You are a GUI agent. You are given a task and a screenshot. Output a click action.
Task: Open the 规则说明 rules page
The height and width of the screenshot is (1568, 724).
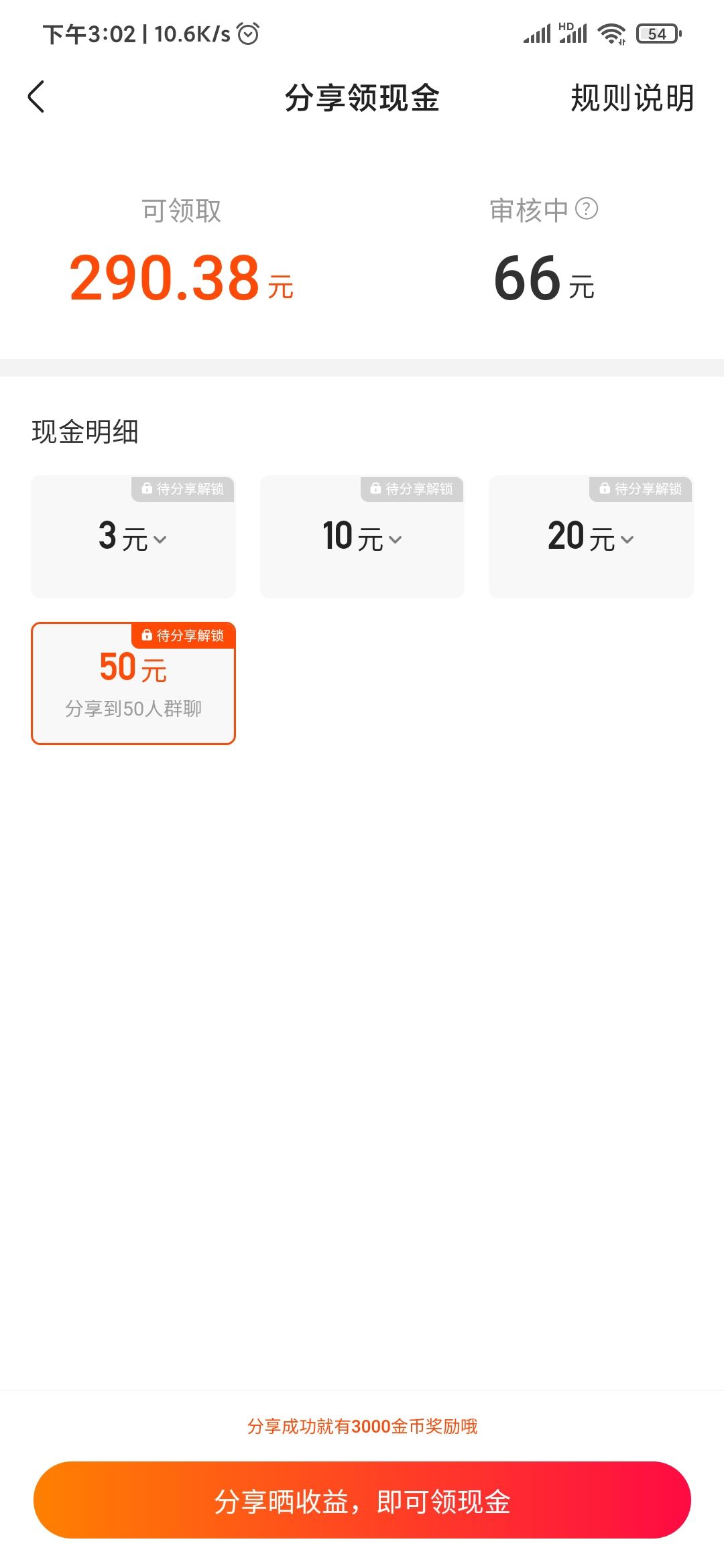631,99
